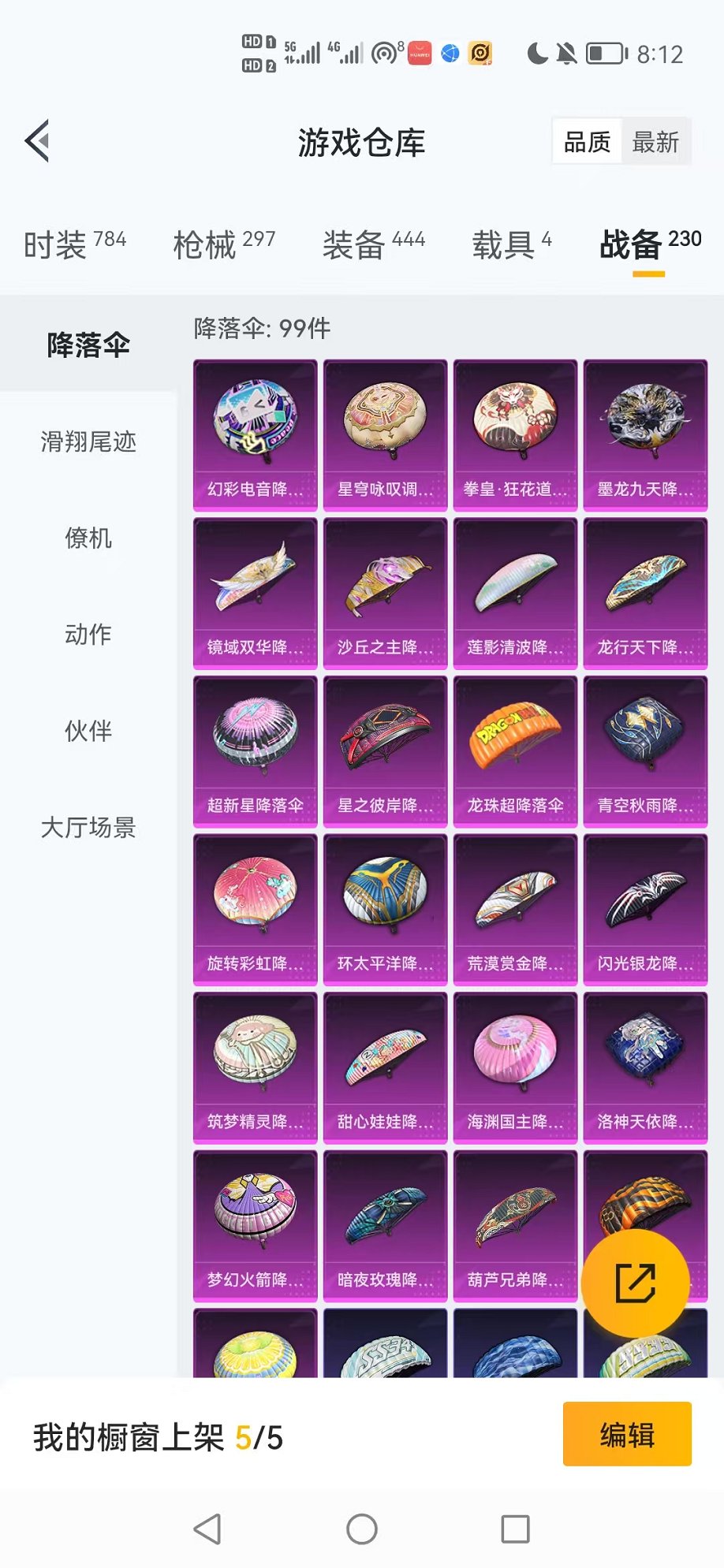This screenshot has width=724, height=1568.
Task: Open the 装备 tab
Action: pos(373,244)
